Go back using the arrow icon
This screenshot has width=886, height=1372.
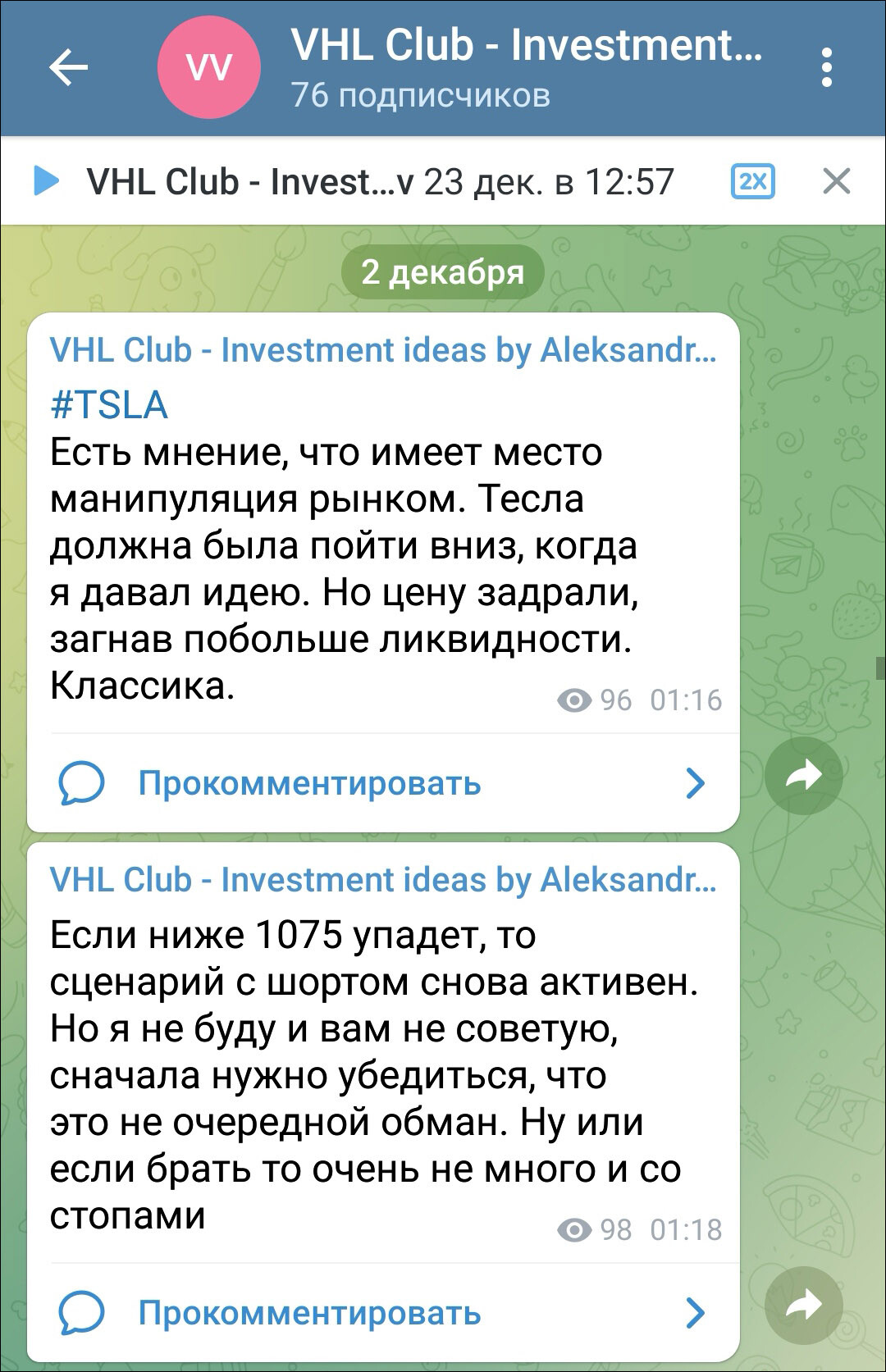(x=68, y=67)
